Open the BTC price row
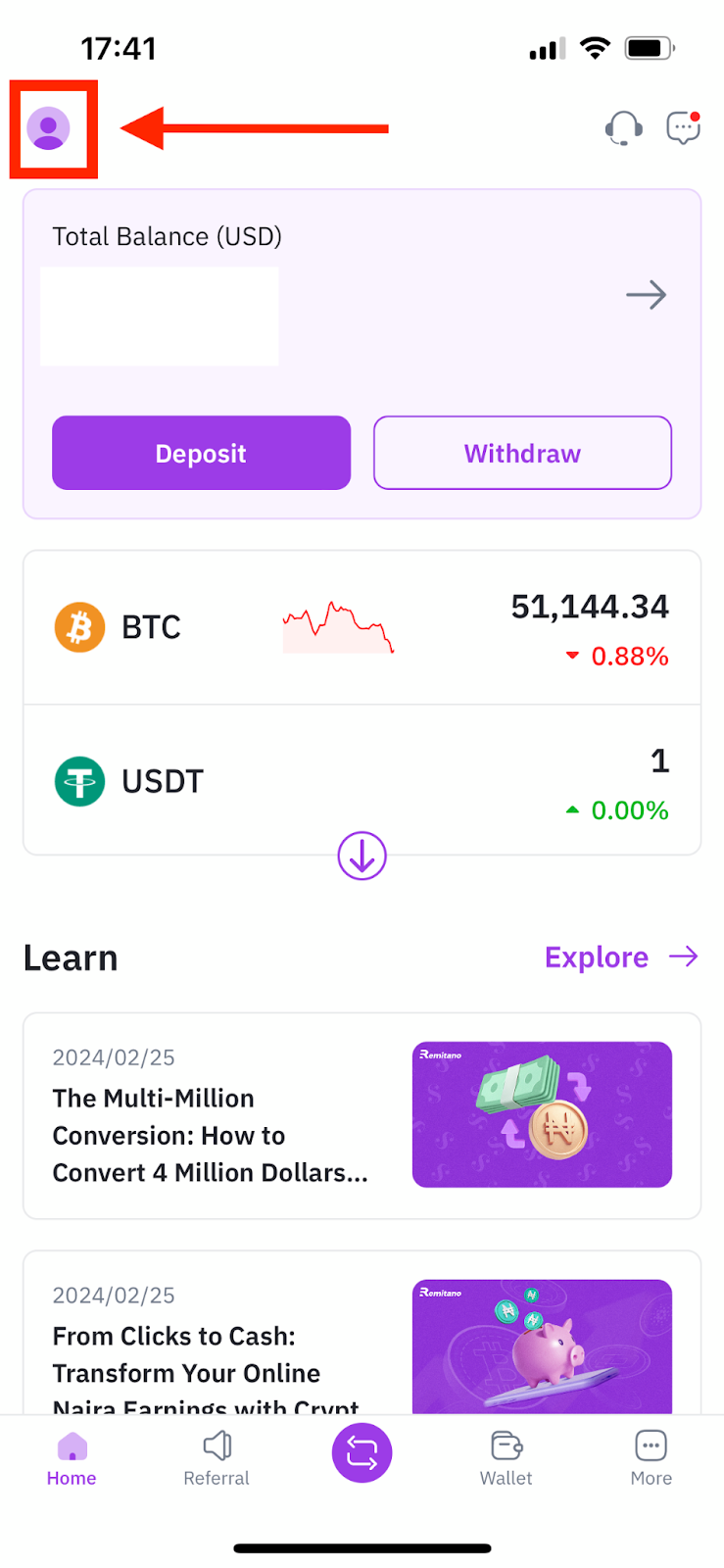This screenshot has width=724, height=1568. click(x=362, y=628)
